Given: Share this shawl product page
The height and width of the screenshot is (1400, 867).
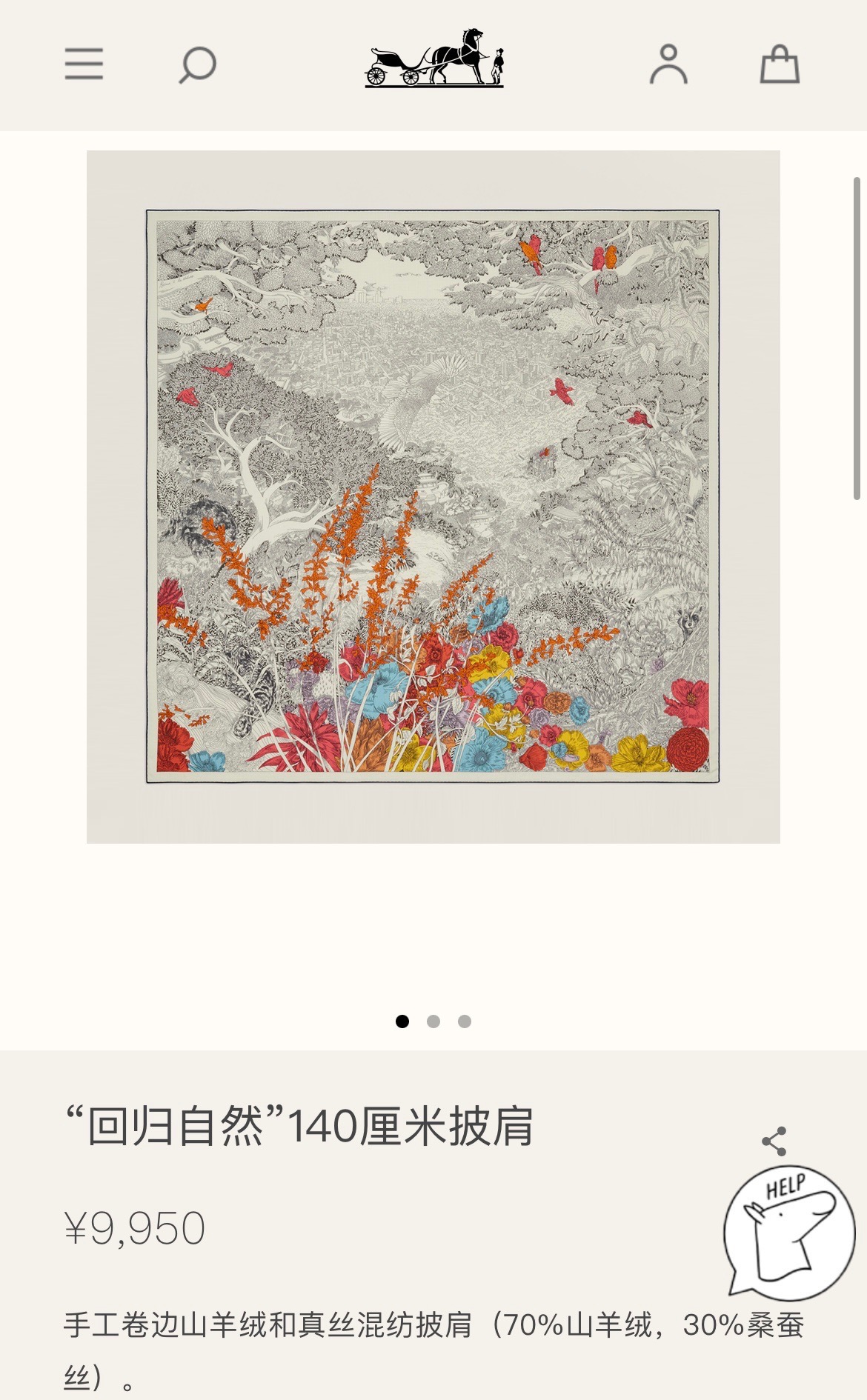Looking at the screenshot, I should tap(774, 1141).
